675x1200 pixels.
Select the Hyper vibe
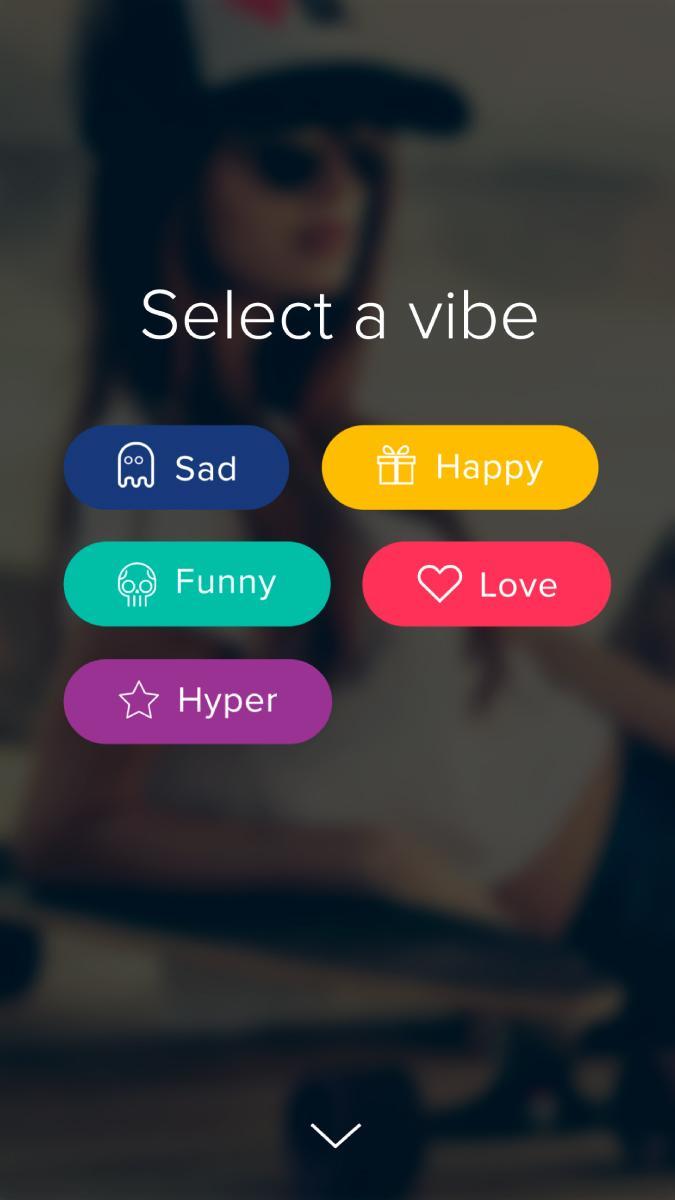(x=197, y=701)
